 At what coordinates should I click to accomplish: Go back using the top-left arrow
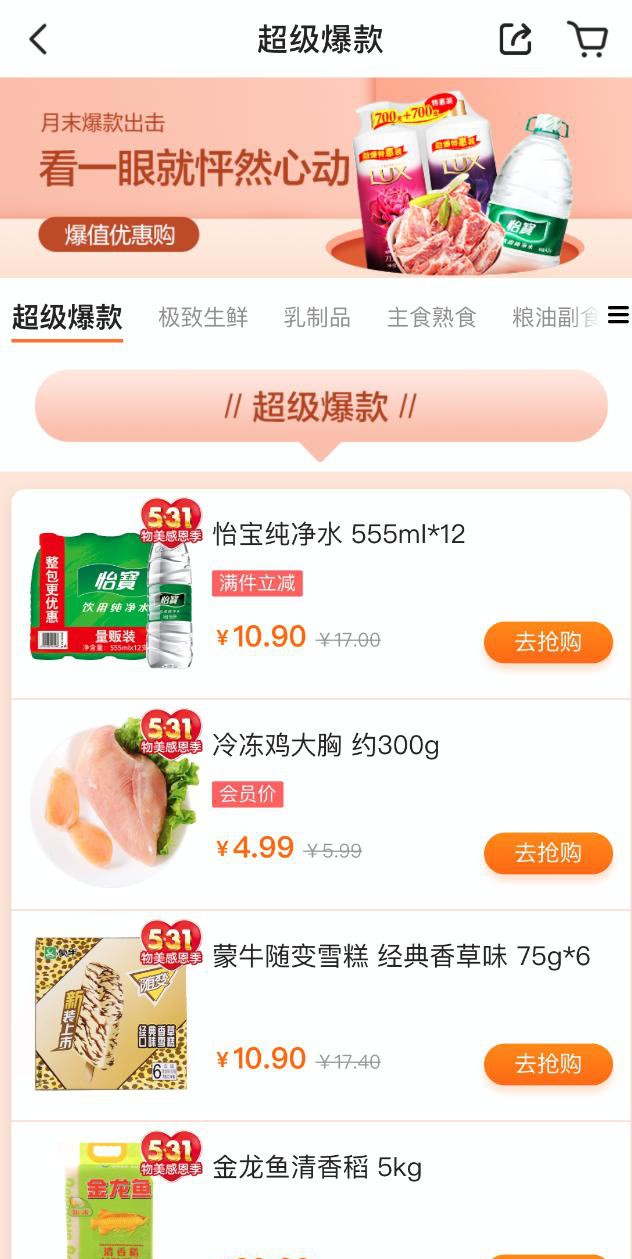38,40
